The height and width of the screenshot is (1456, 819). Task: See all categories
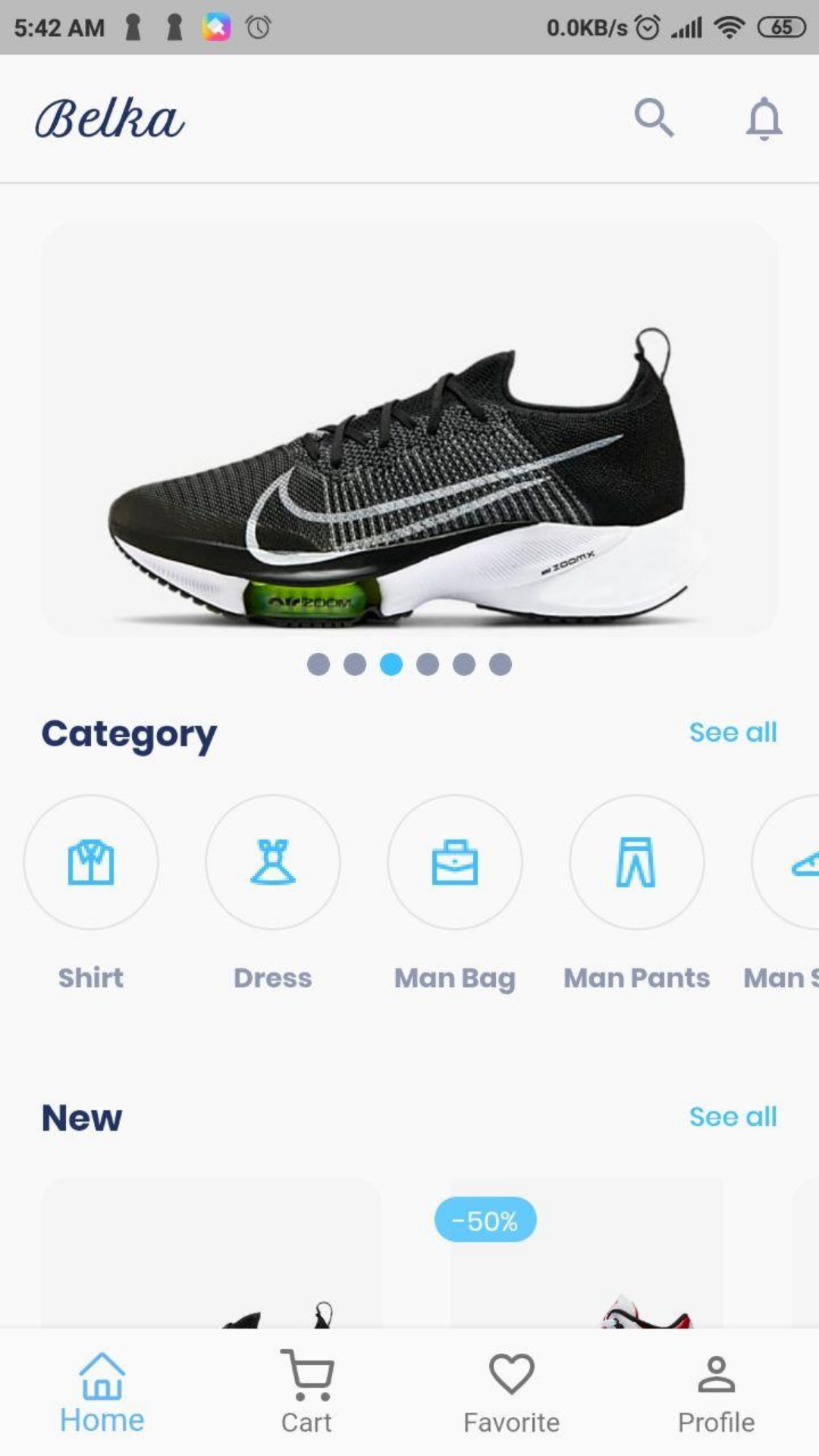pyautogui.click(x=733, y=733)
